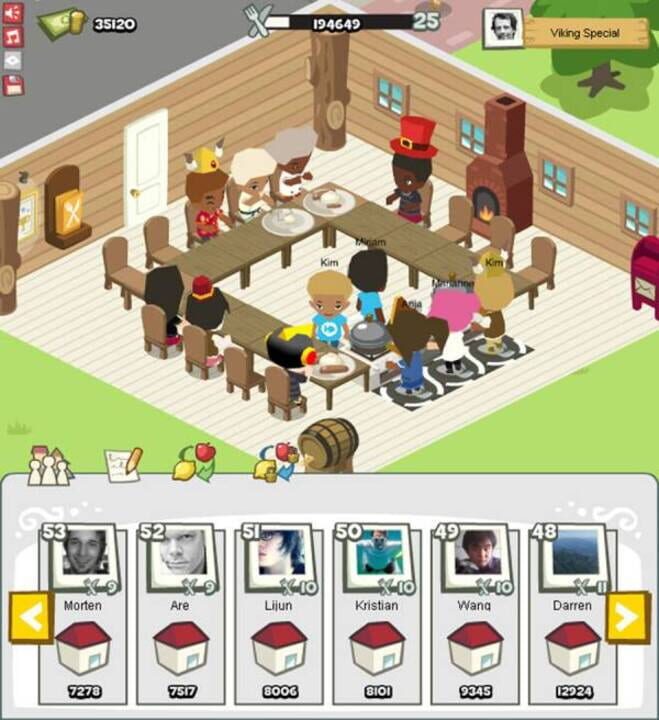Visit Kristian's restaurant
Viewport: 659px width, 720px height.
pyautogui.click(x=377, y=647)
